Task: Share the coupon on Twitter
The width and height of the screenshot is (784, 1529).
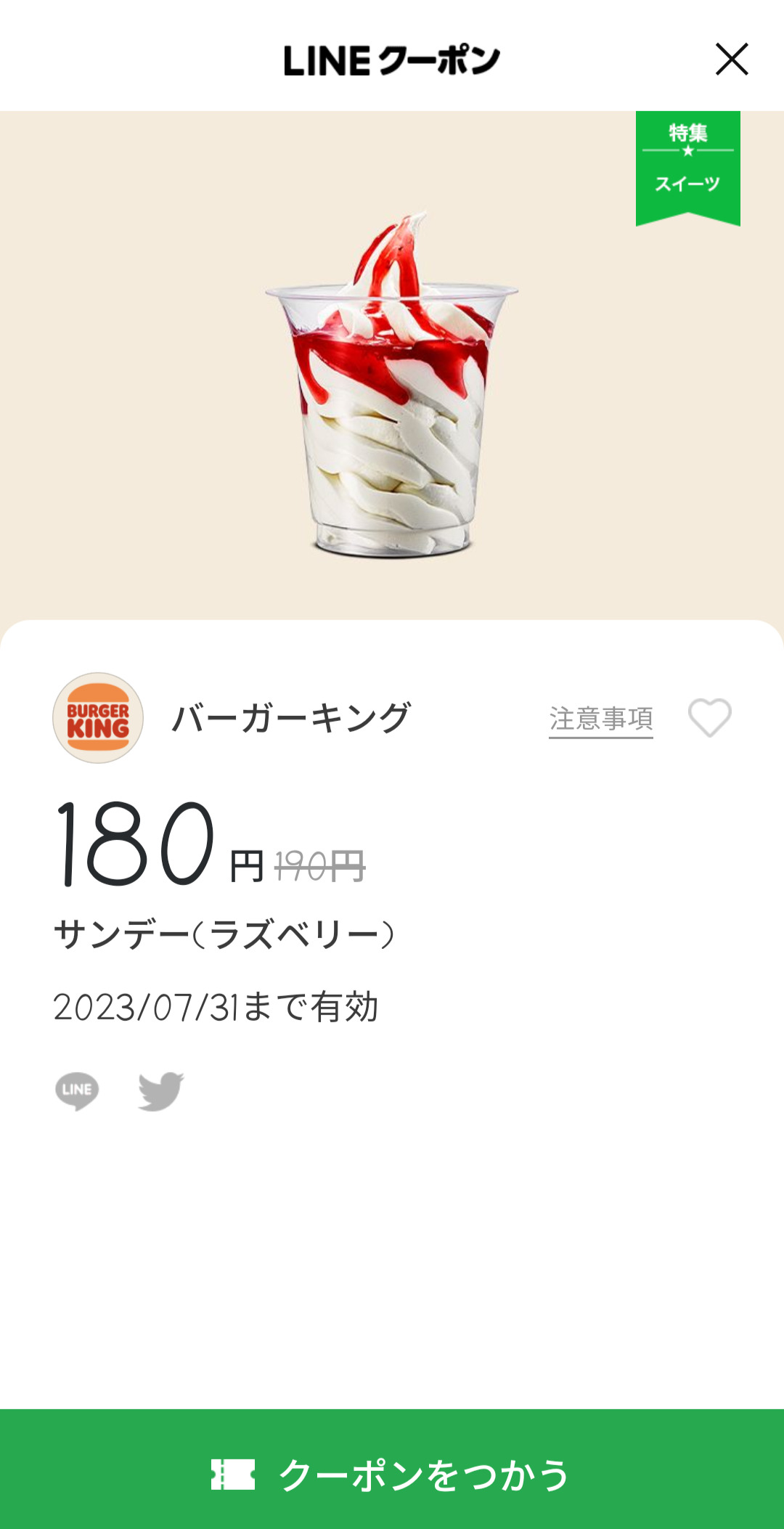Action: point(161,1090)
